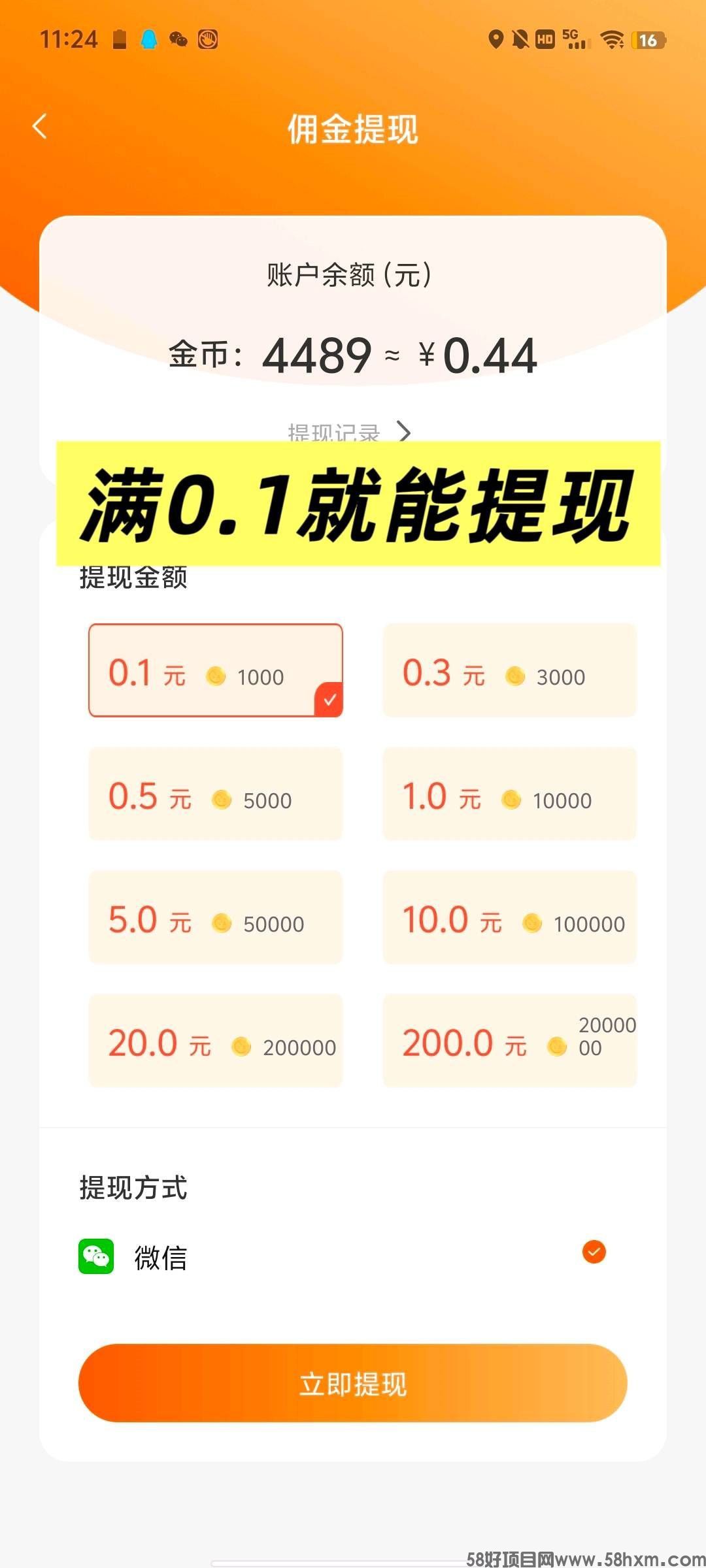Viewport: 706px width, 1568px height.
Task: Choose the 200.0元 withdrawal option
Action: [510, 1041]
